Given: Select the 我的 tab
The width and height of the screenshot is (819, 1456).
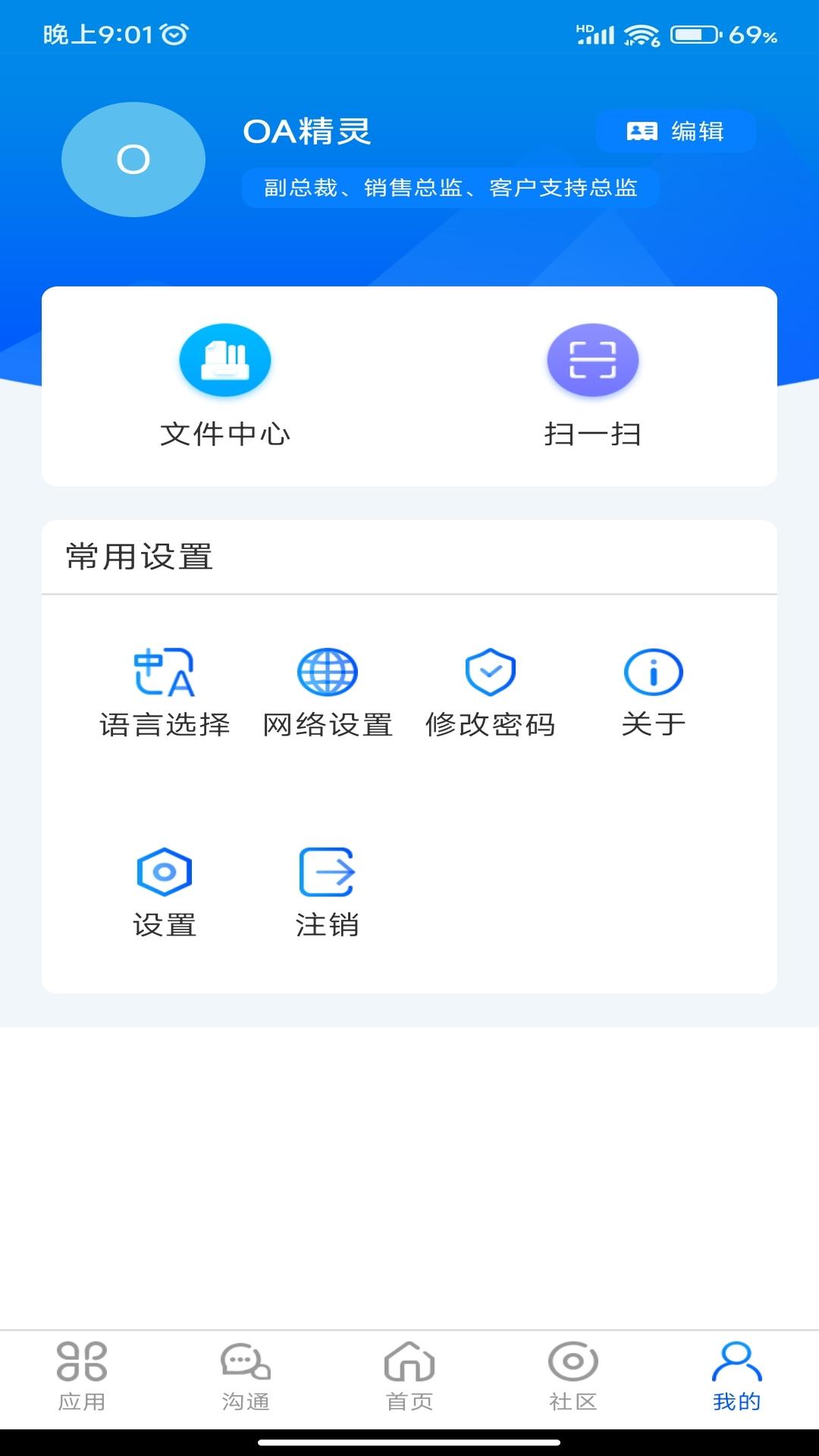Looking at the screenshot, I should coord(736,1376).
